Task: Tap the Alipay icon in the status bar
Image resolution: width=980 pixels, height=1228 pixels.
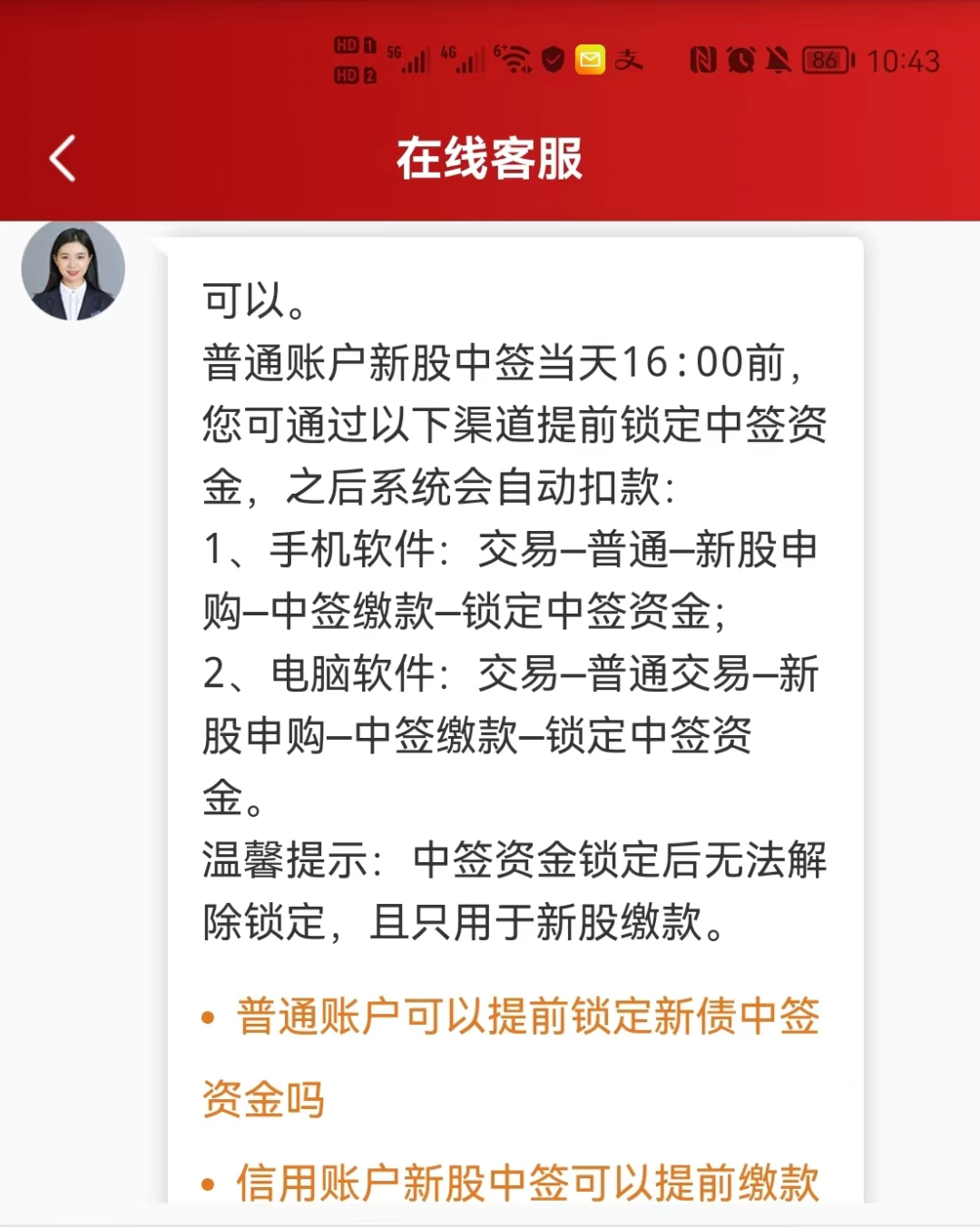Action: pos(632,59)
